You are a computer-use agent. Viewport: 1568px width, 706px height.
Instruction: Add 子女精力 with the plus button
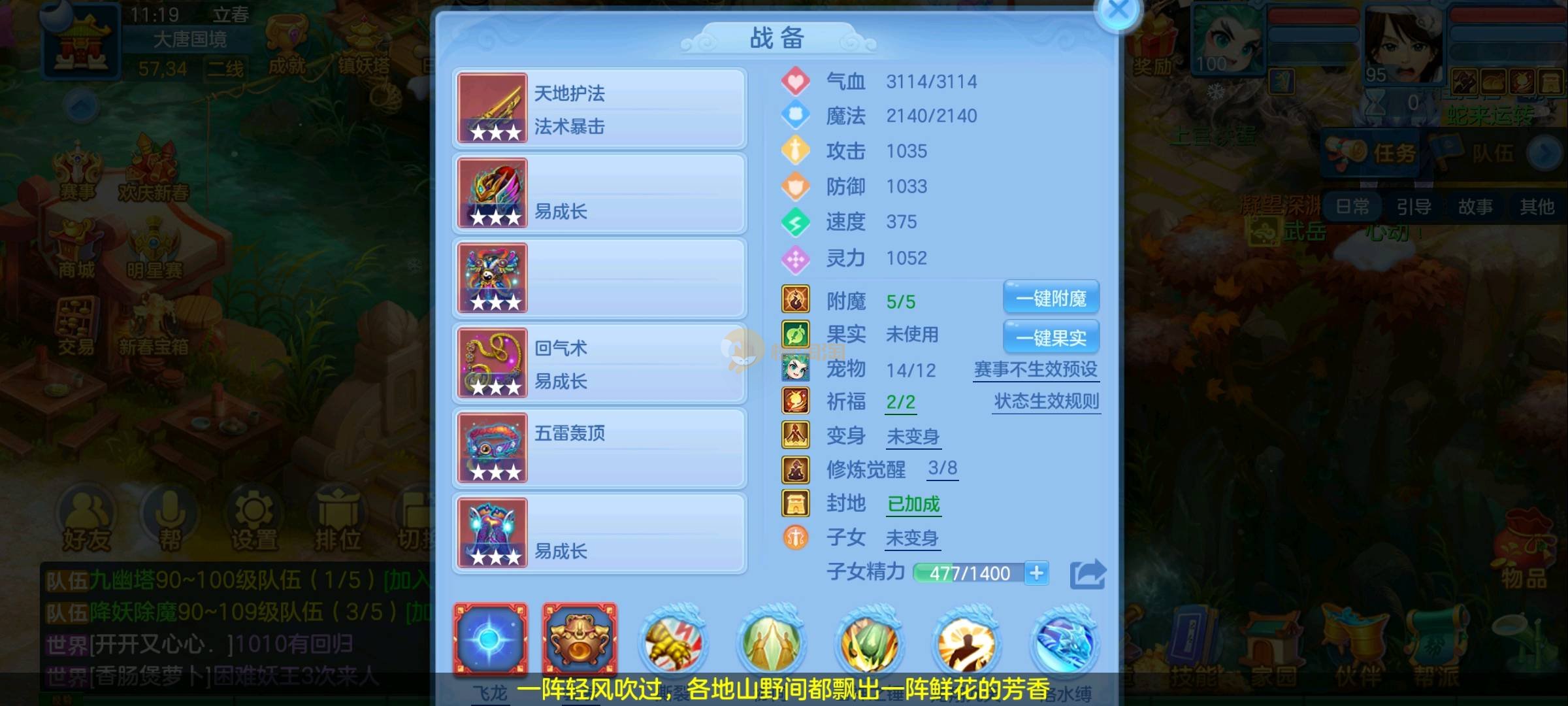tap(1036, 573)
